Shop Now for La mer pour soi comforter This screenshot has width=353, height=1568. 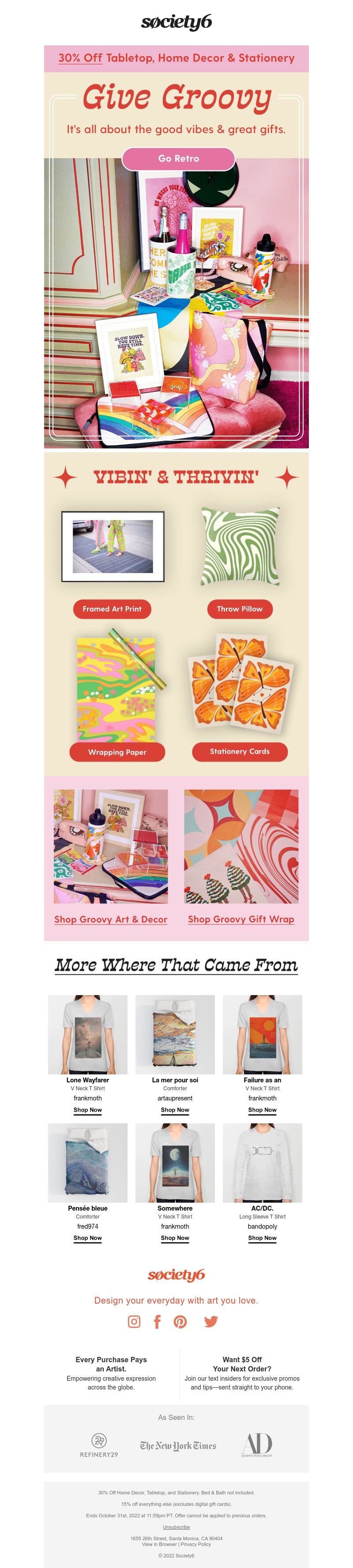click(175, 1110)
